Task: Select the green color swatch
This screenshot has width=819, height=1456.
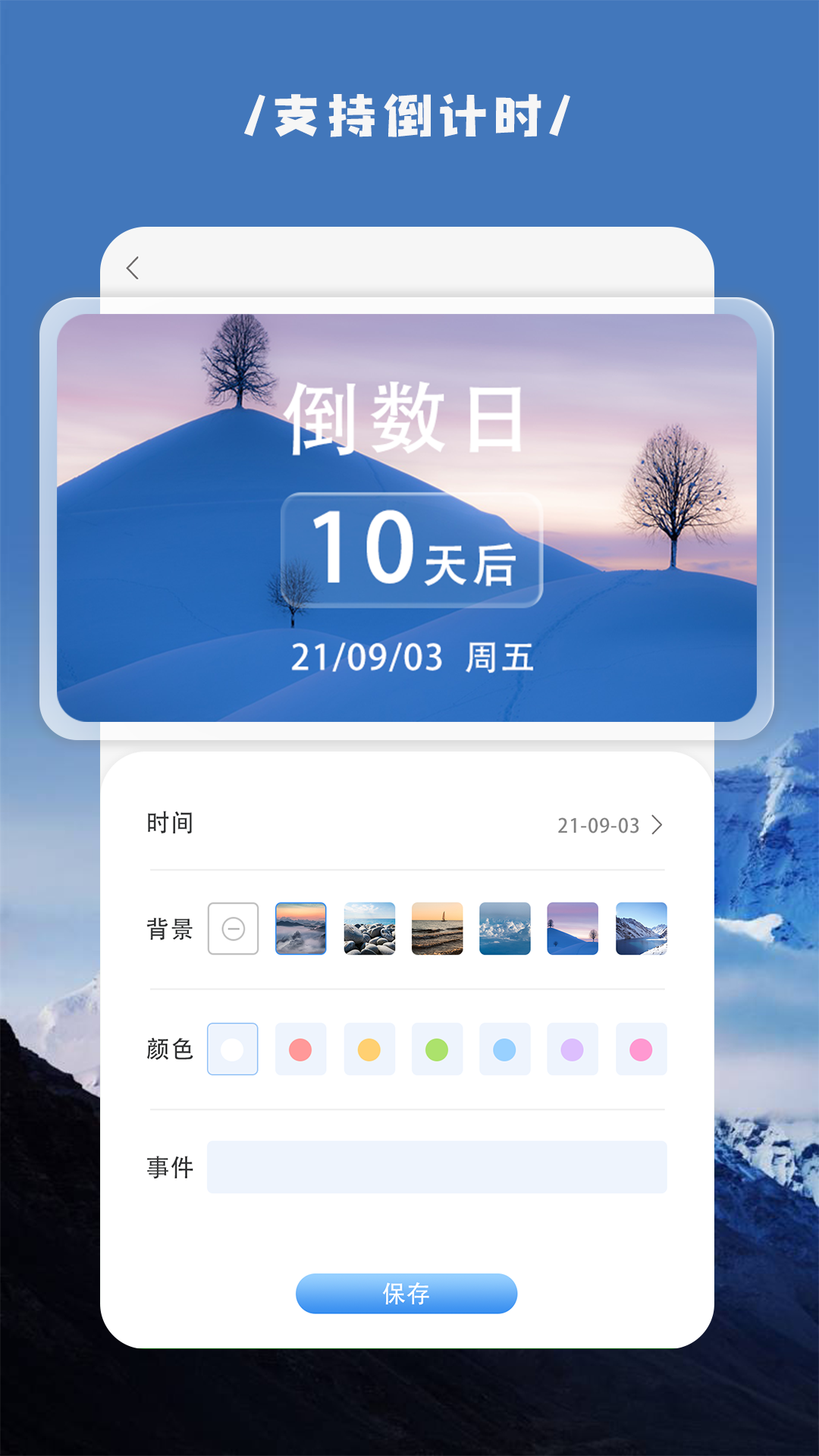Action: [x=437, y=1049]
